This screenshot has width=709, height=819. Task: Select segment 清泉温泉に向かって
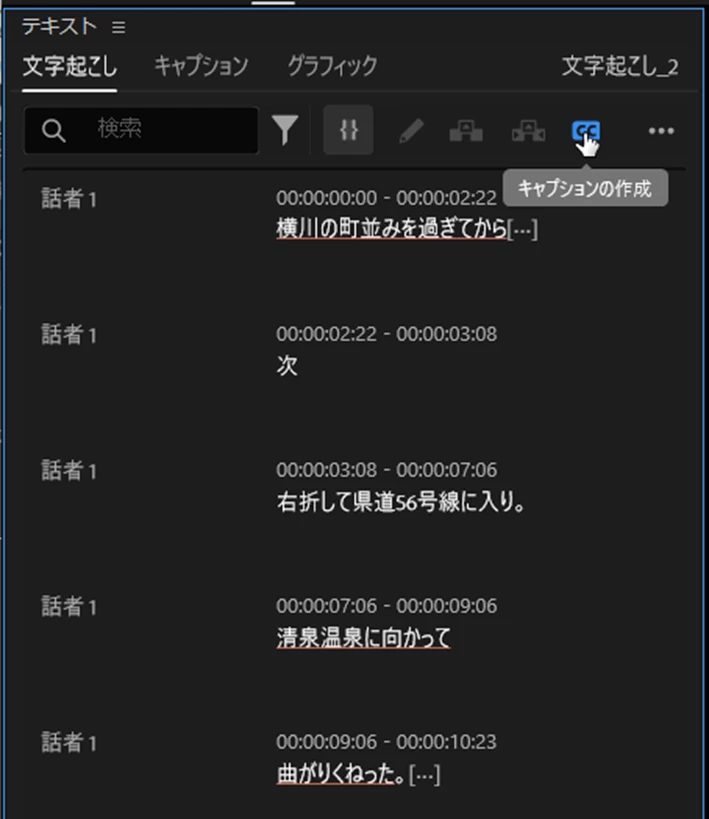tap(364, 637)
